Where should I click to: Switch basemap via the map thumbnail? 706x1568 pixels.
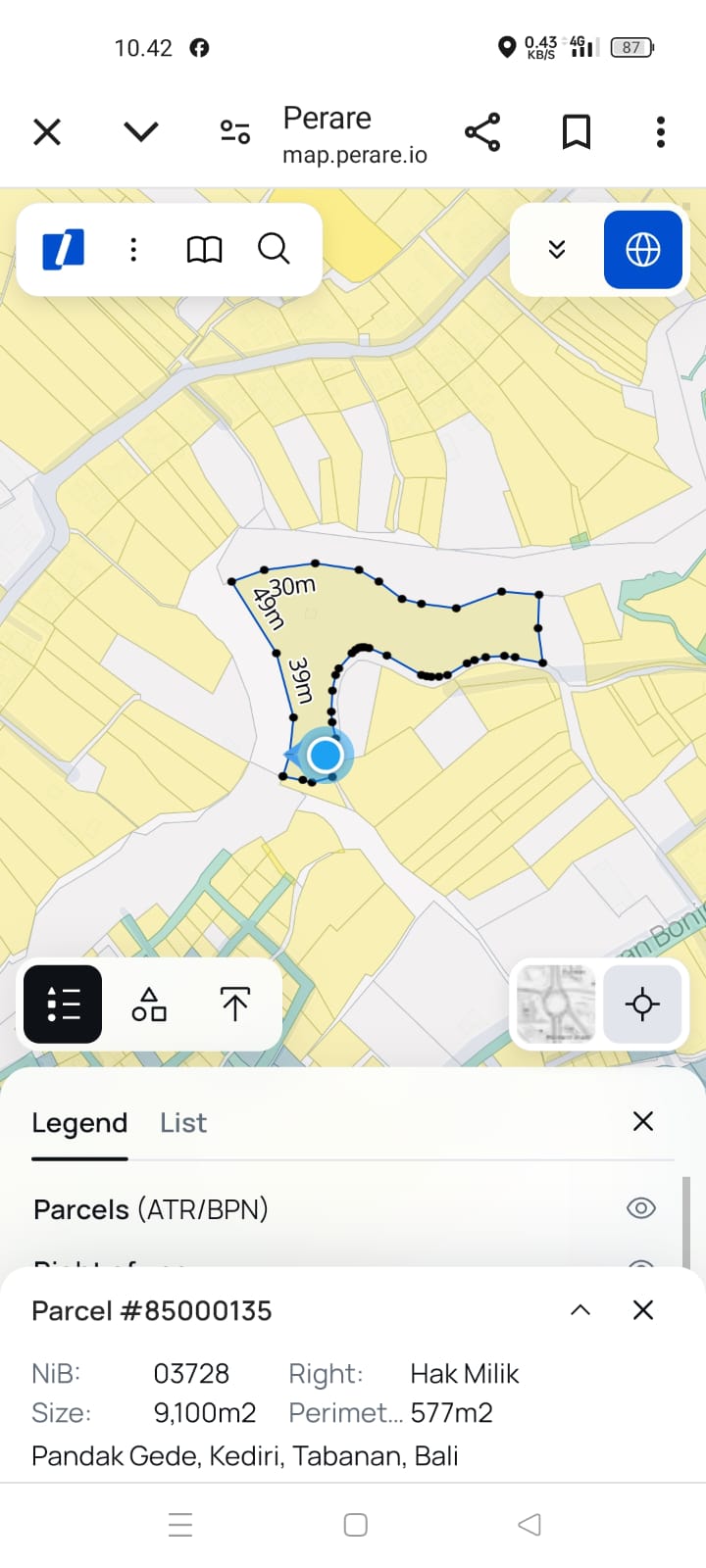(556, 1004)
